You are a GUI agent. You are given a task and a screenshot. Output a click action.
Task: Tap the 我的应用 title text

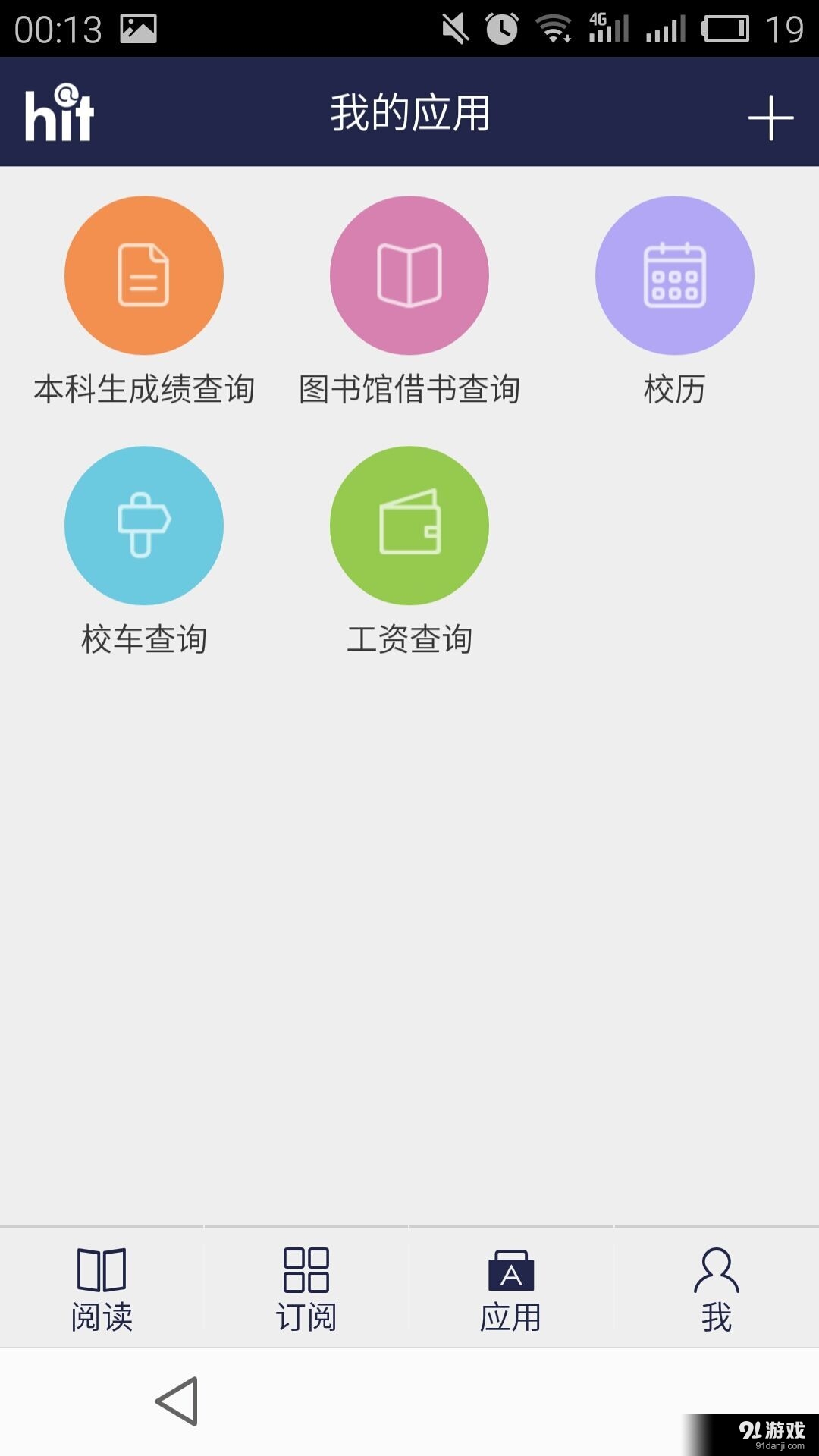pyautogui.click(x=409, y=112)
